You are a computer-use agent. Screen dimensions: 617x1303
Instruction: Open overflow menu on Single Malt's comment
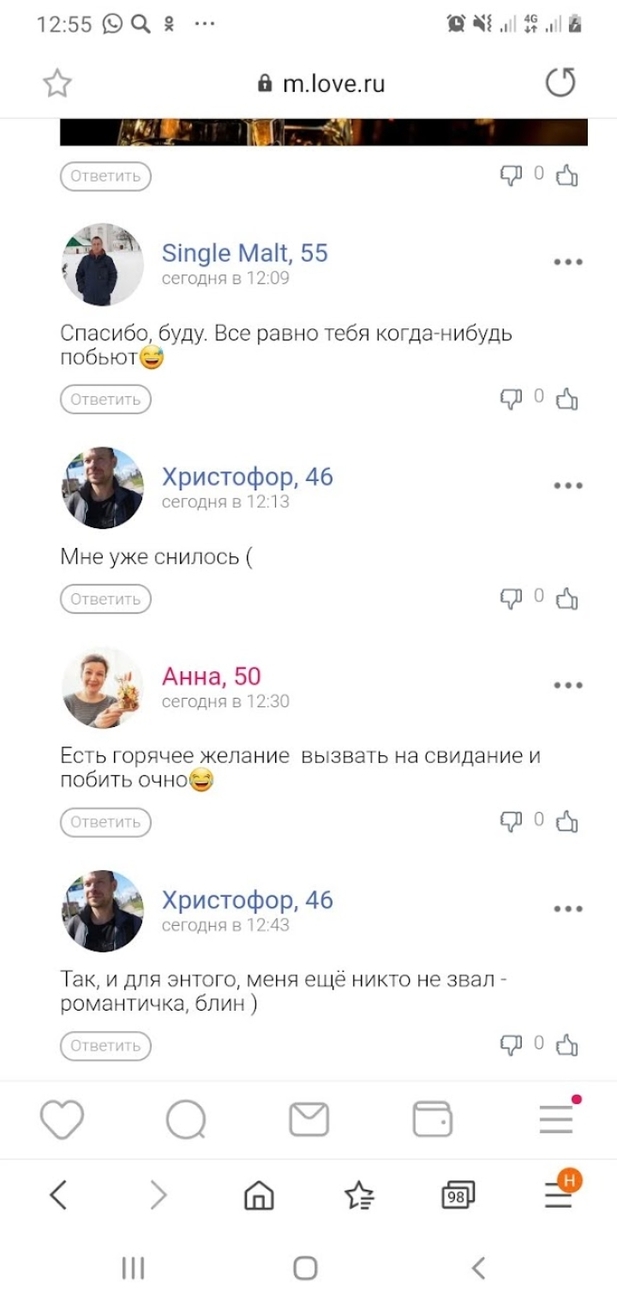[x=568, y=262]
